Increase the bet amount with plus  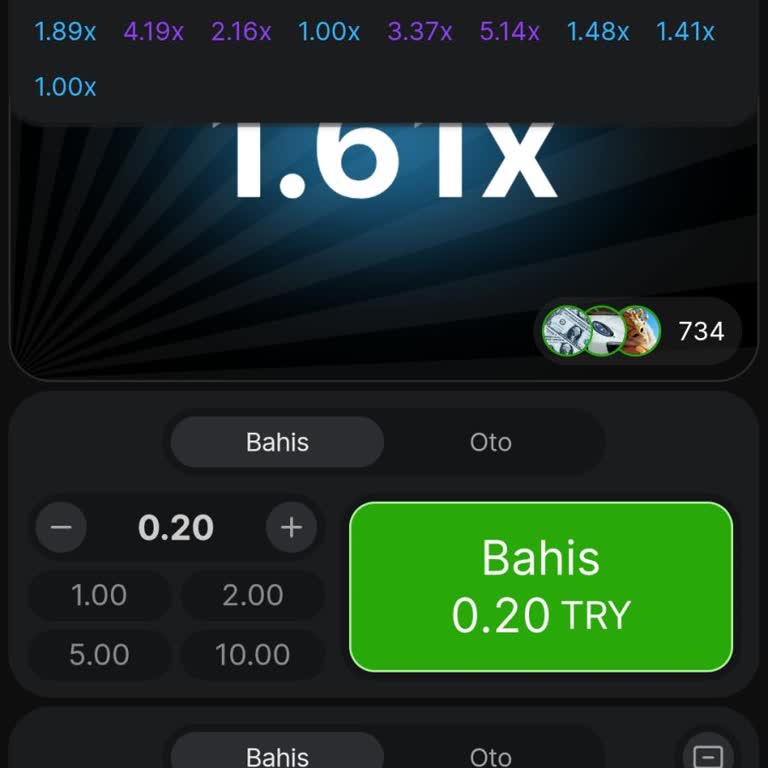[291, 528]
